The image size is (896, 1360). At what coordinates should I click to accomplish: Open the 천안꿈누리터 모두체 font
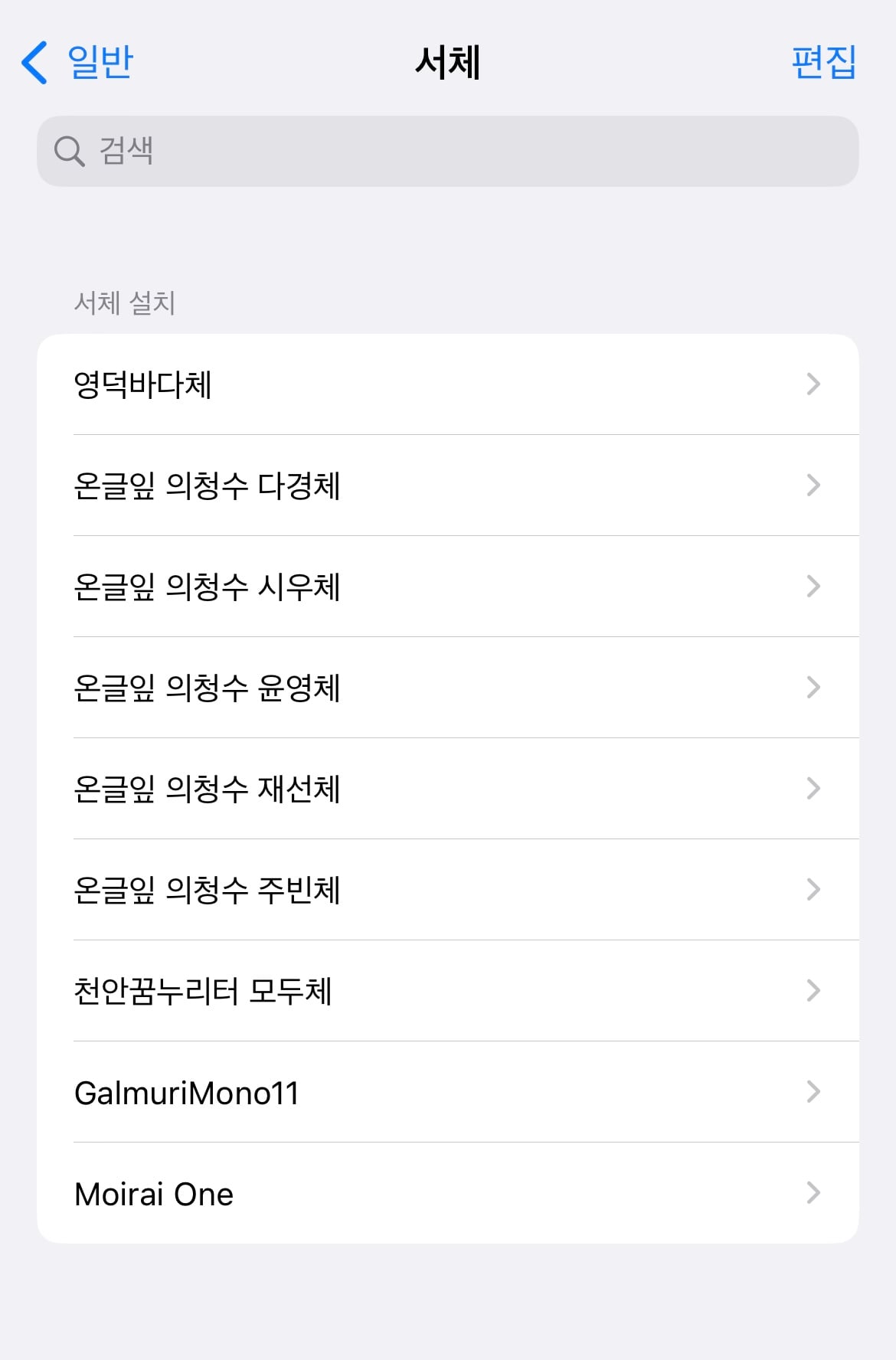click(x=447, y=991)
